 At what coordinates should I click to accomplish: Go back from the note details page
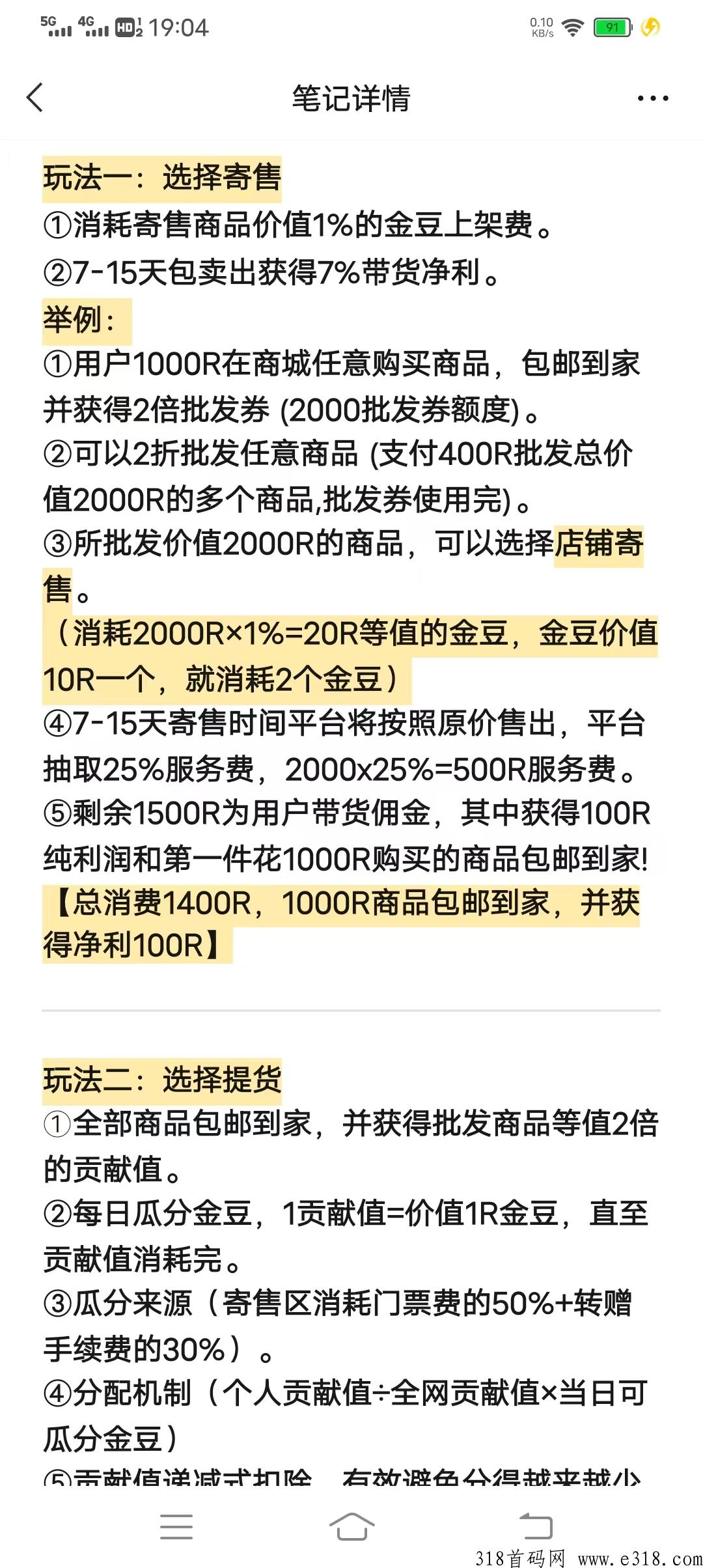[x=35, y=98]
